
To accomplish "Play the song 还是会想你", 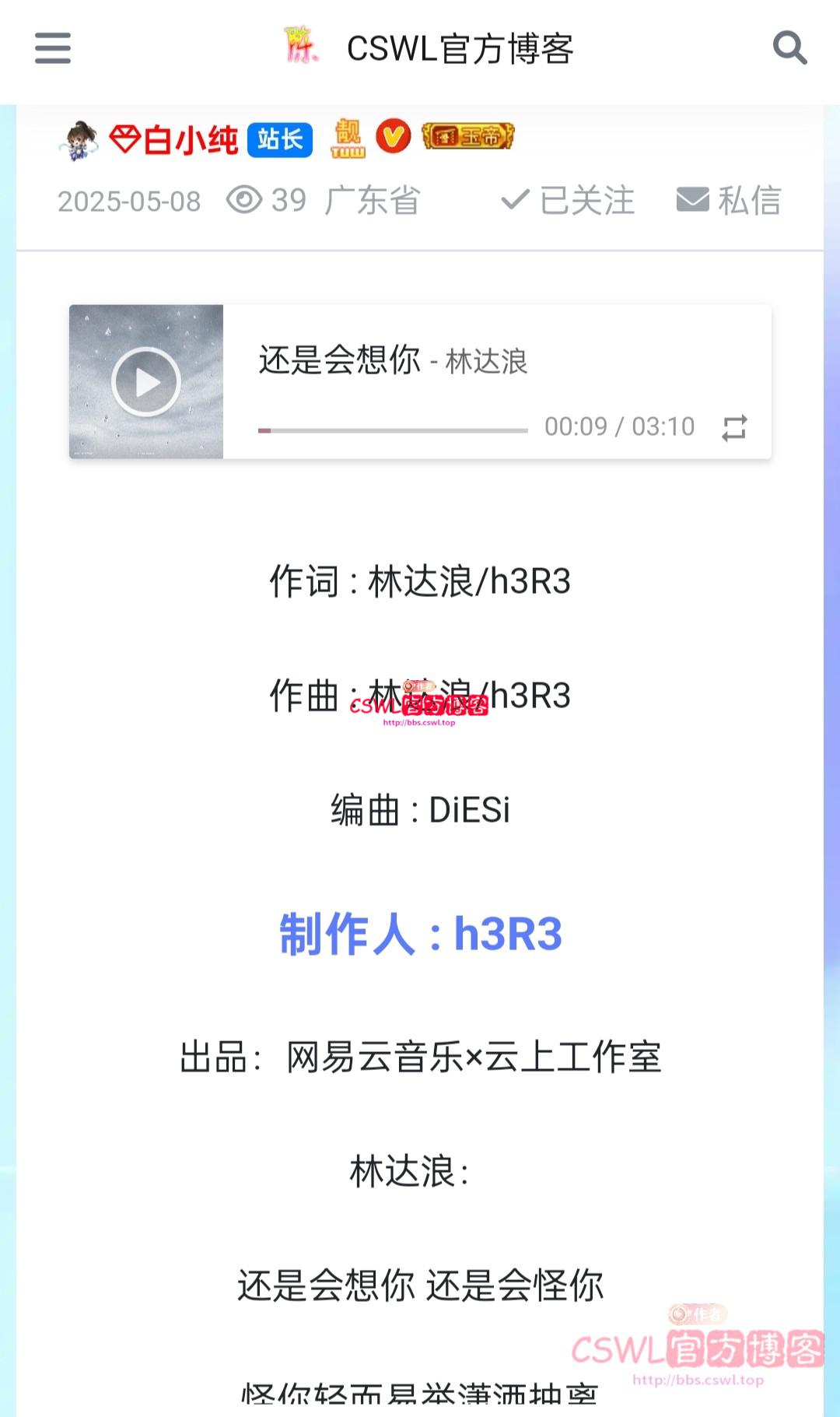I will 146,382.
